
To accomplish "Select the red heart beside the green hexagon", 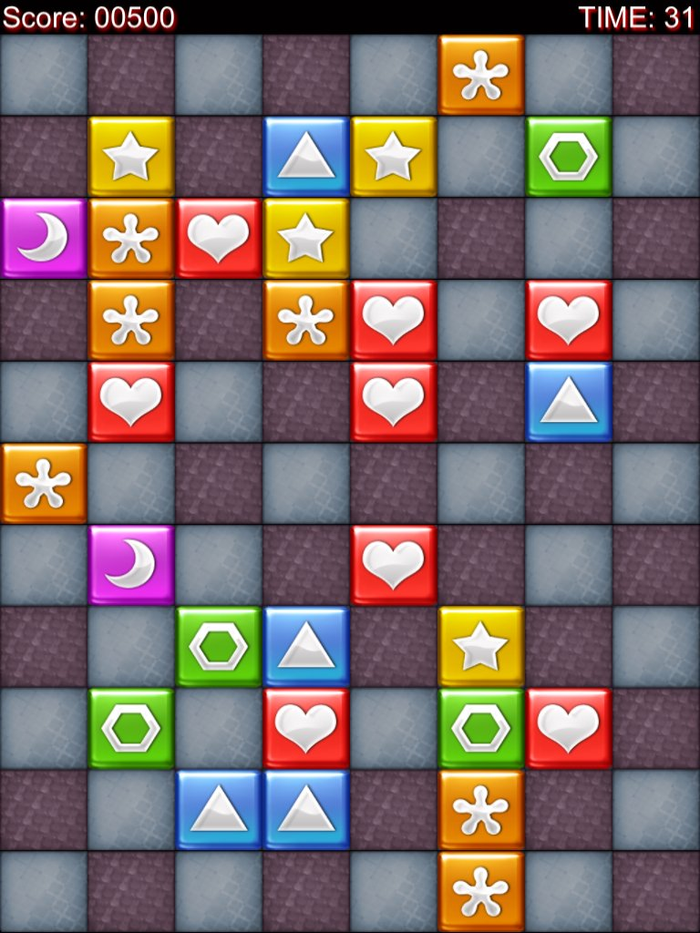I will pos(568,727).
